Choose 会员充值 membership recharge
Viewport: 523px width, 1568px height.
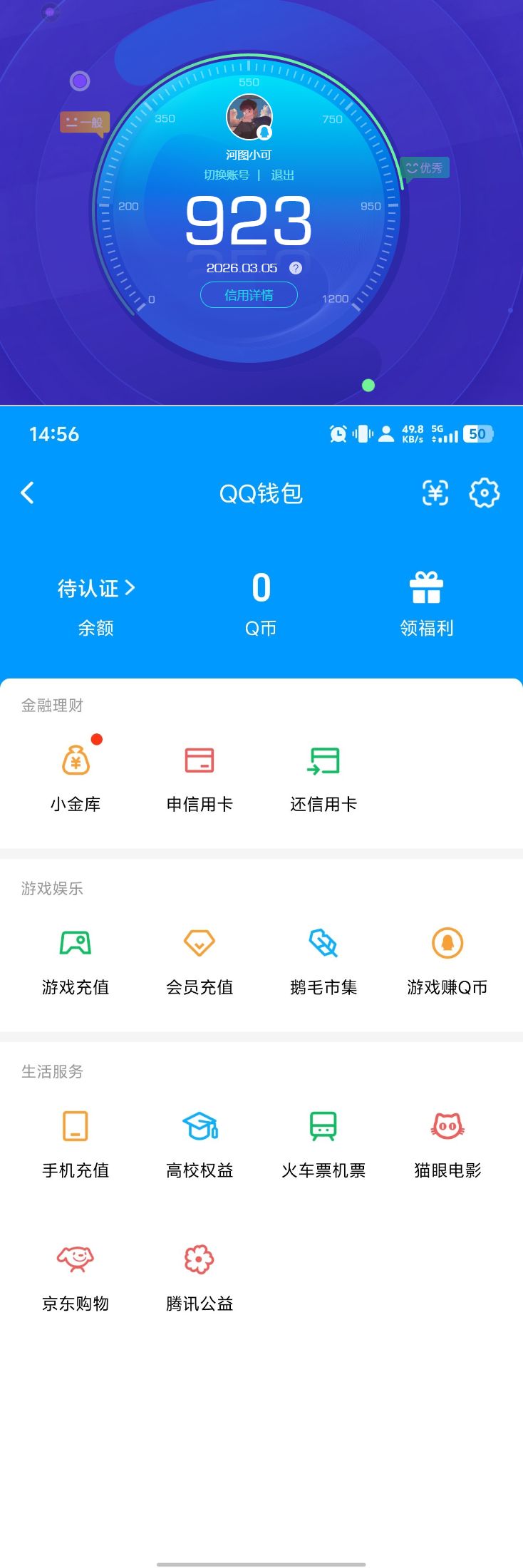coord(200,959)
